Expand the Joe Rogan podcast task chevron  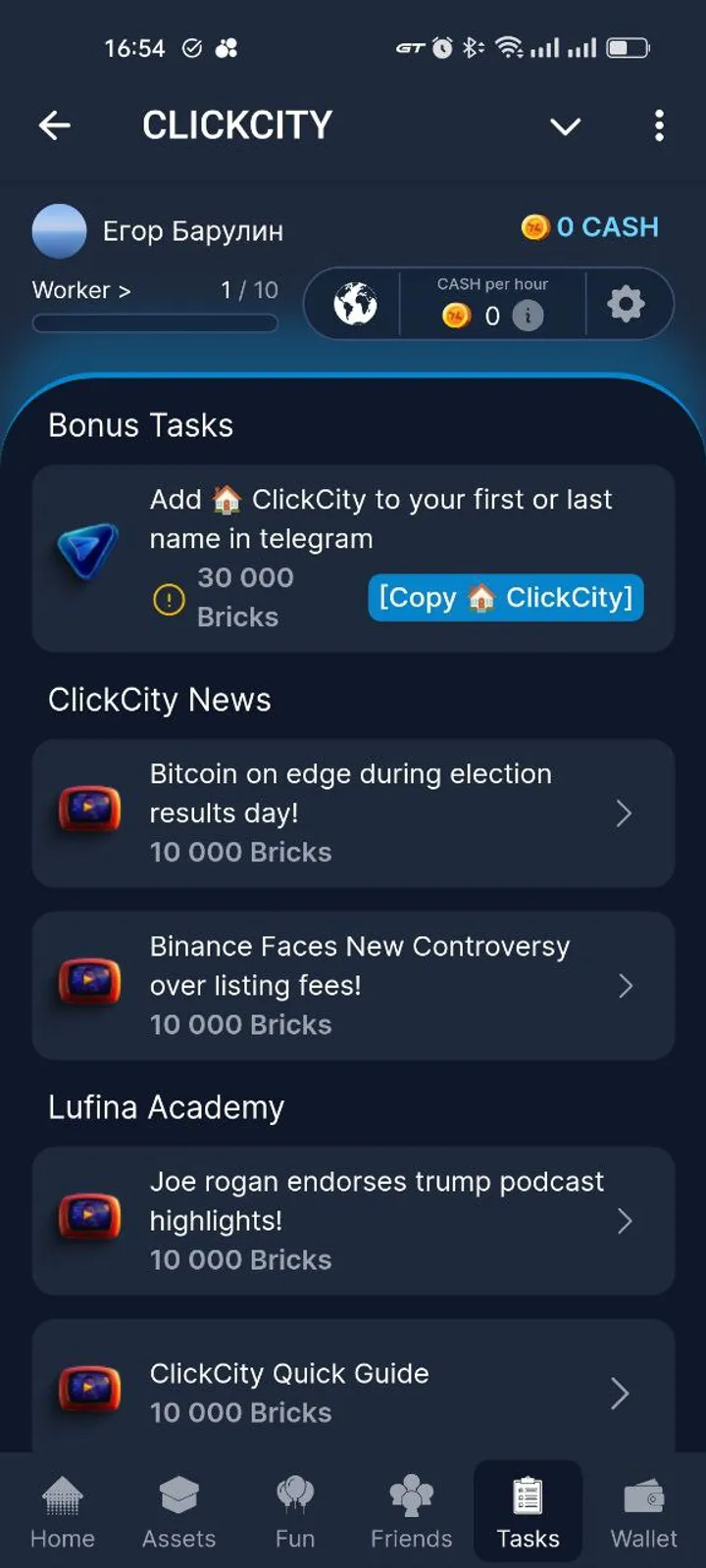pos(626,1221)
